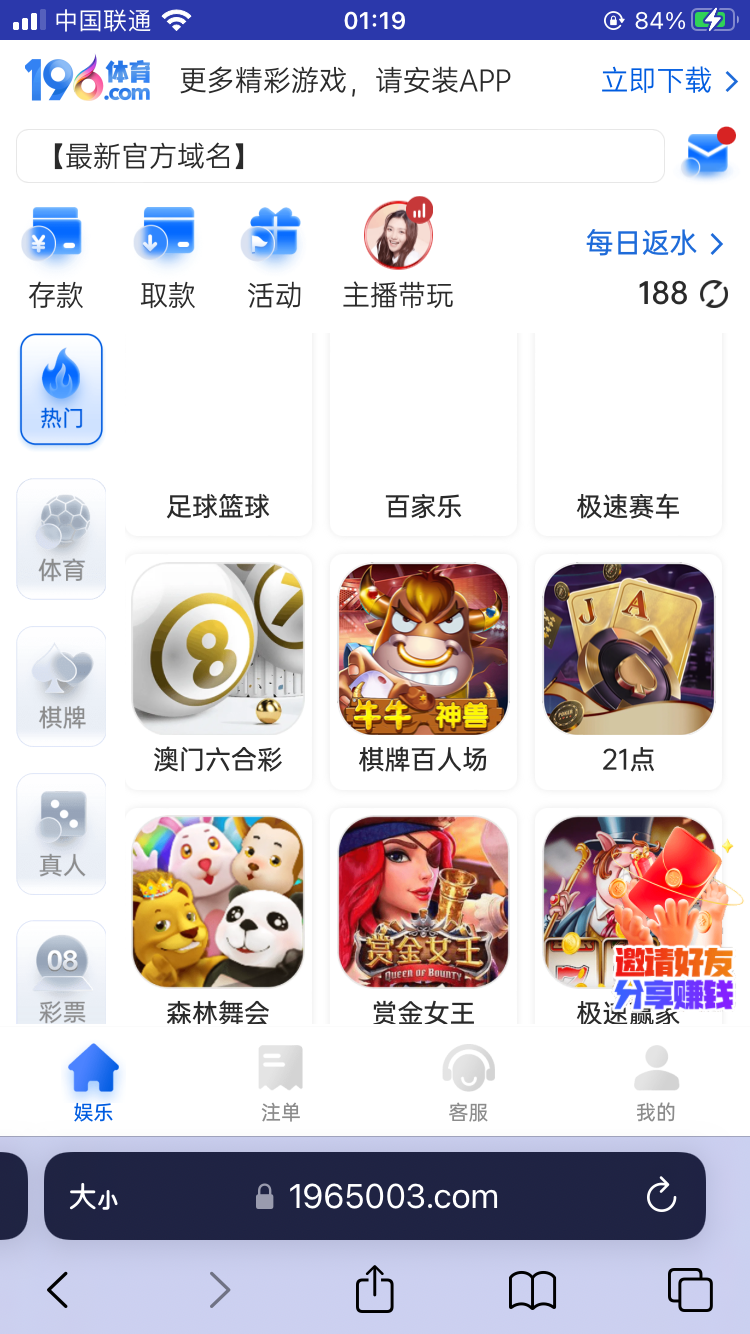Open the 棋牌百人场 game tile
This screenshot has height=1334, width=750.
click(x=423, y=670)
